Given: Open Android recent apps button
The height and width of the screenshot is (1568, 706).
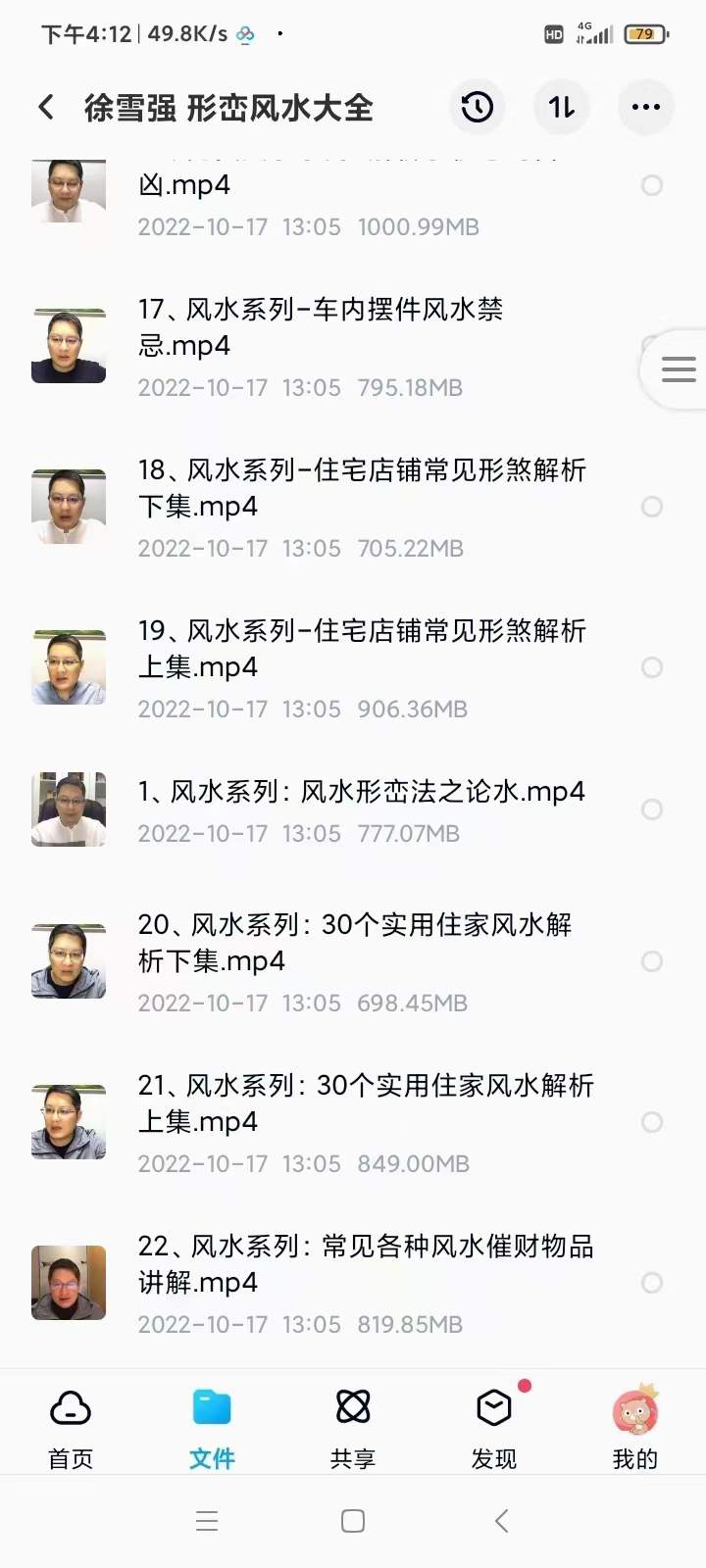Looking at the screenshot, I should (x=207, y=1521).
